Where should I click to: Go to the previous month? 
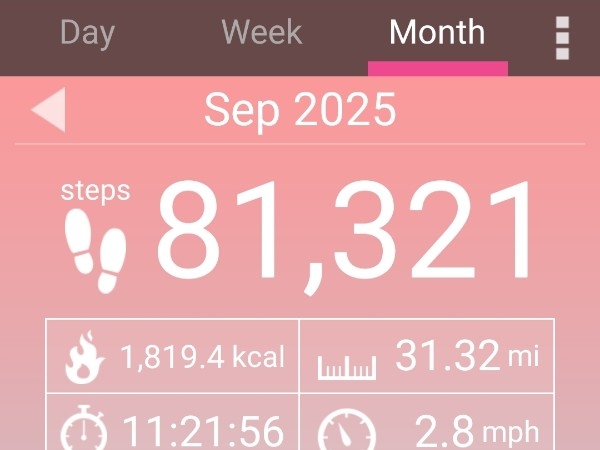(x=48, y=110)
